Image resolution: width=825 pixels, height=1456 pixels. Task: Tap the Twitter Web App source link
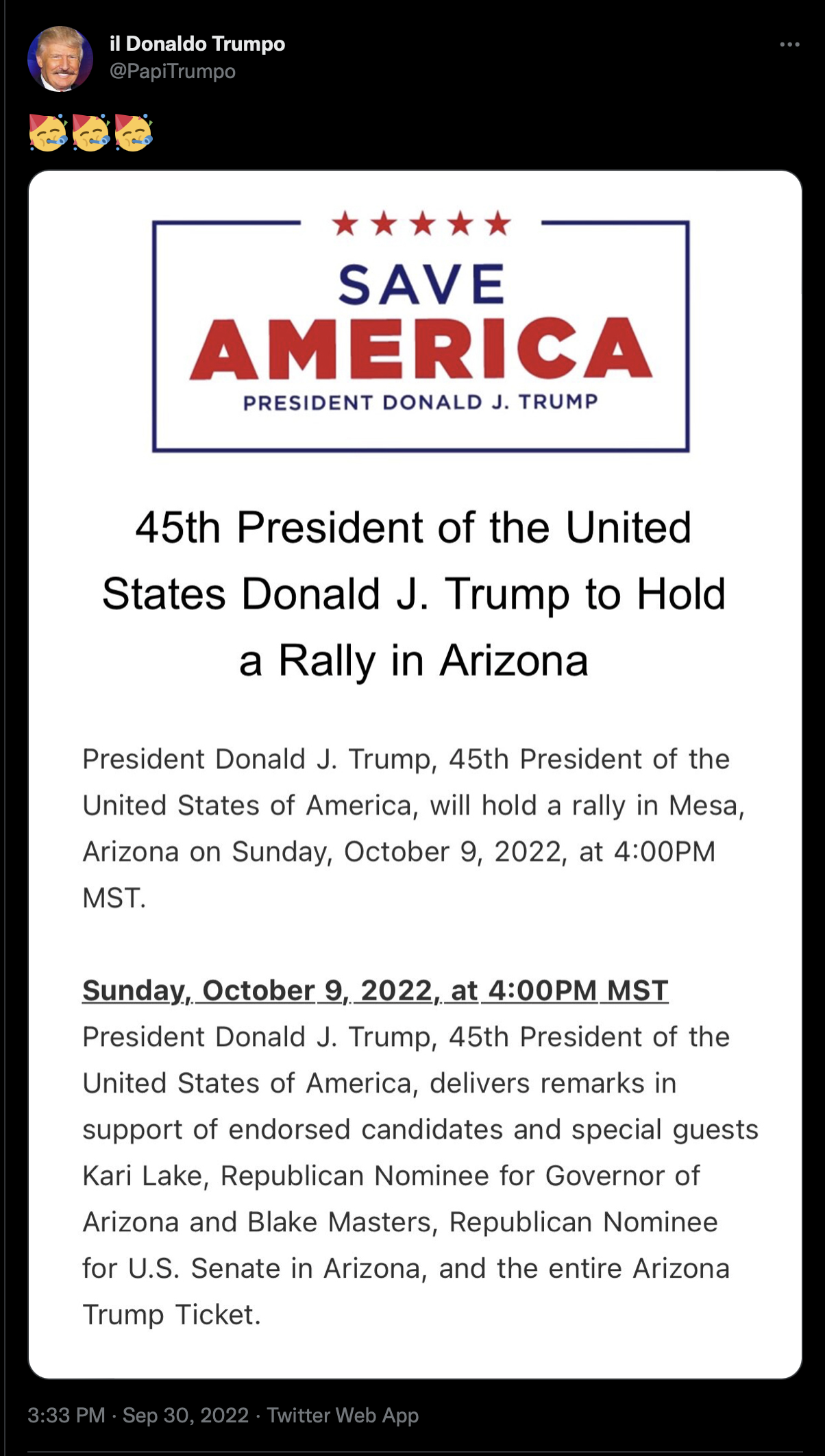343,1415
